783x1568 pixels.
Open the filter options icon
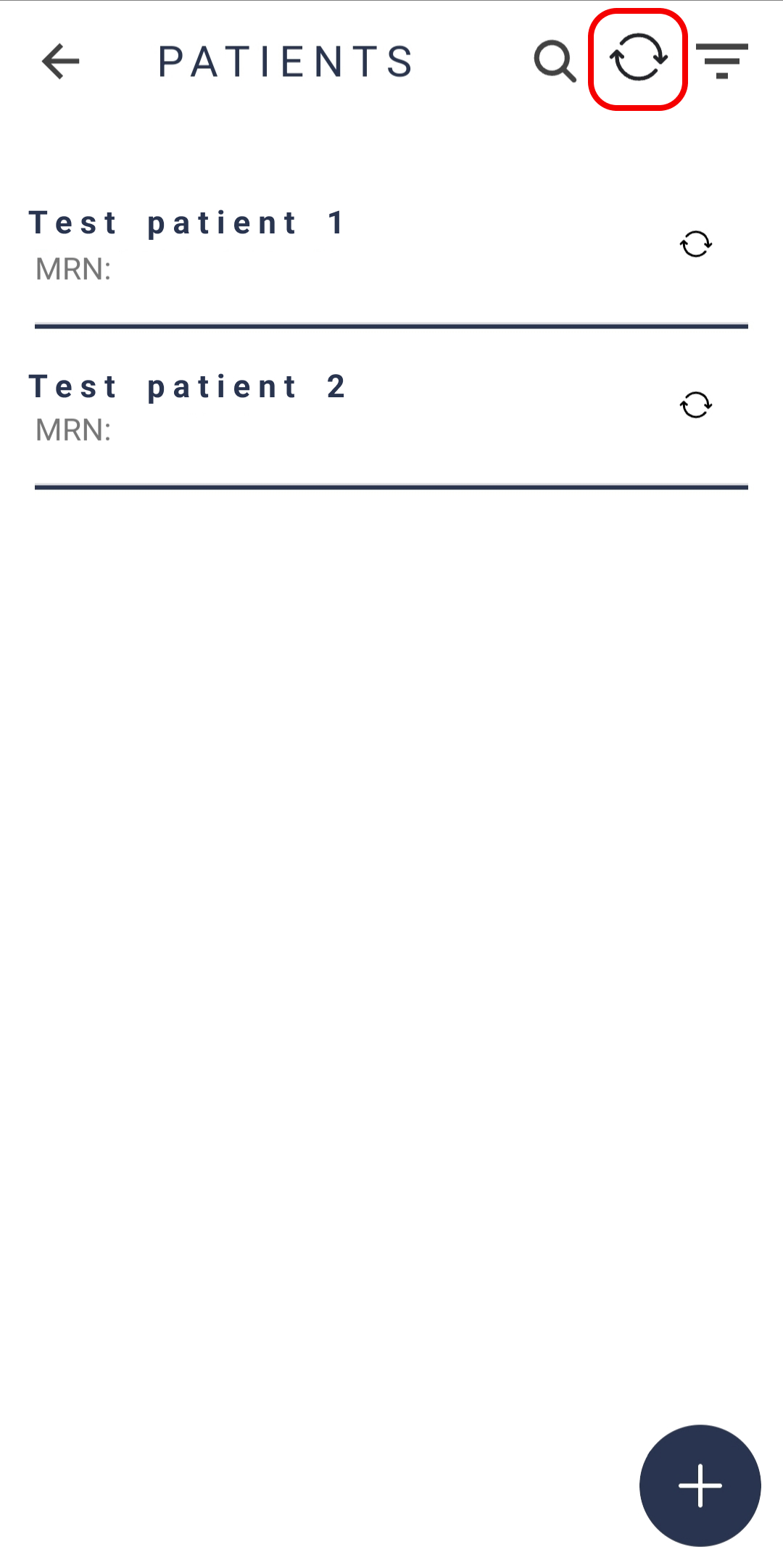[722, 61]
